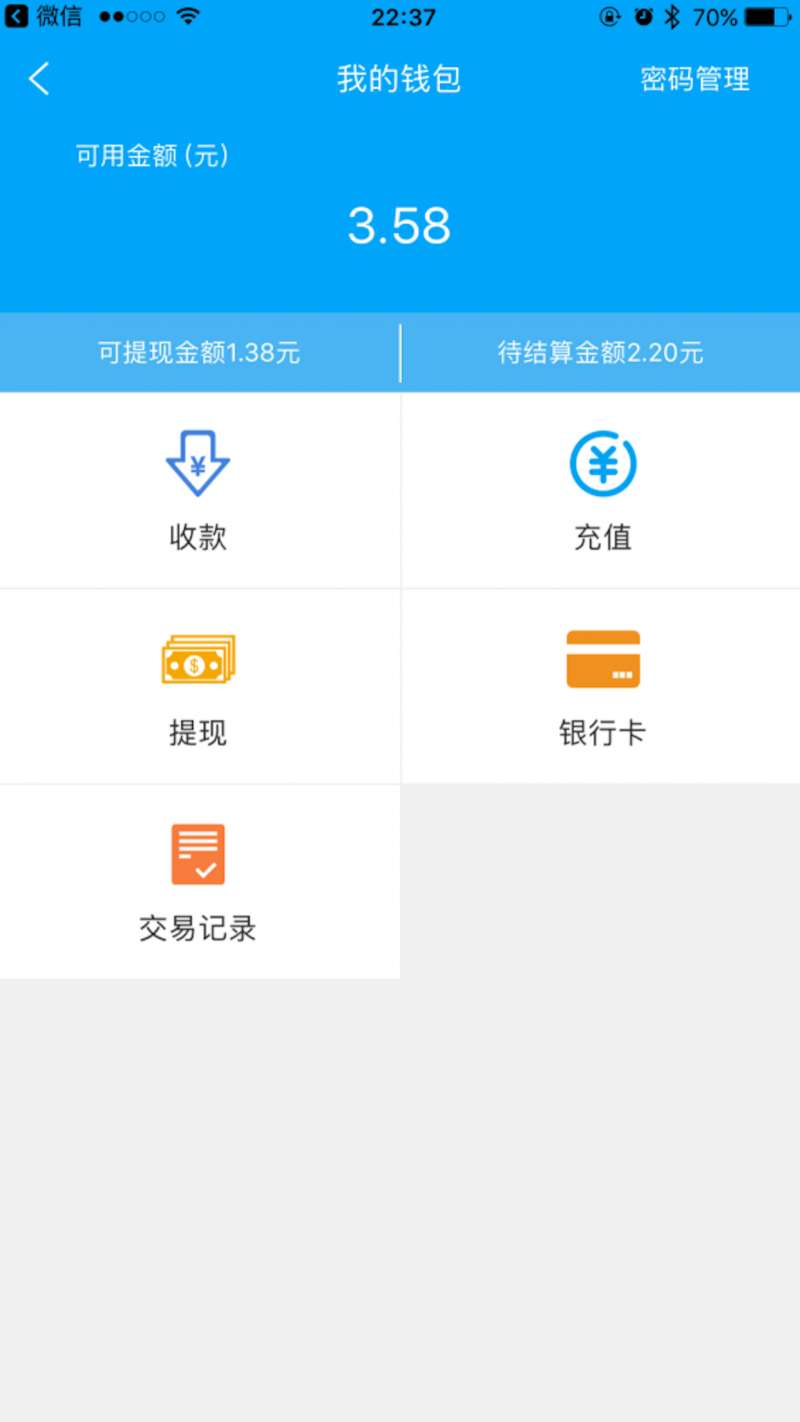
Task: Select 提现 to withdraw cash
Action: pos(199,686)
